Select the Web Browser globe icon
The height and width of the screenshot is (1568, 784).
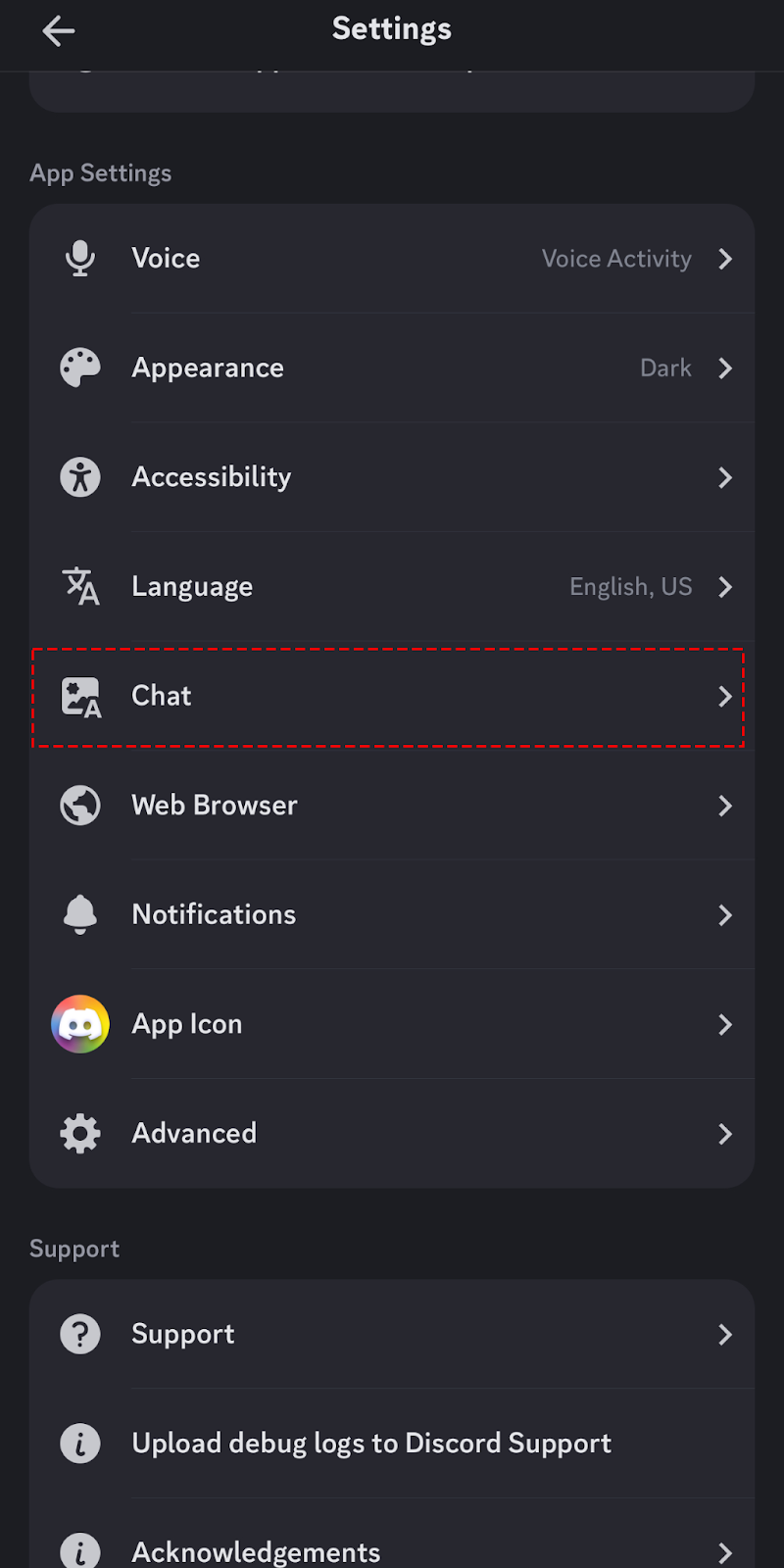(x=79, y=805)
